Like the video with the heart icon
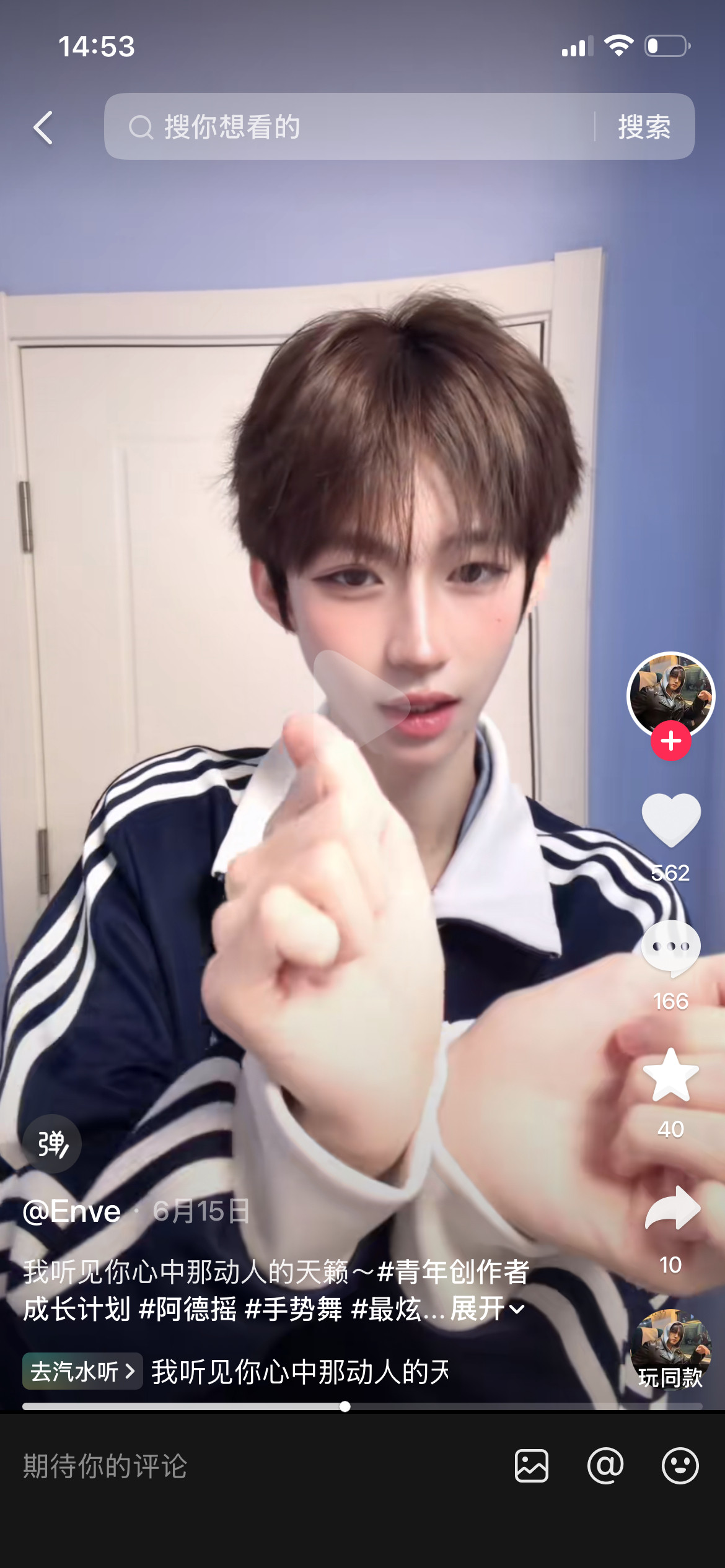The image size is (725, 1568). point(671,820)
